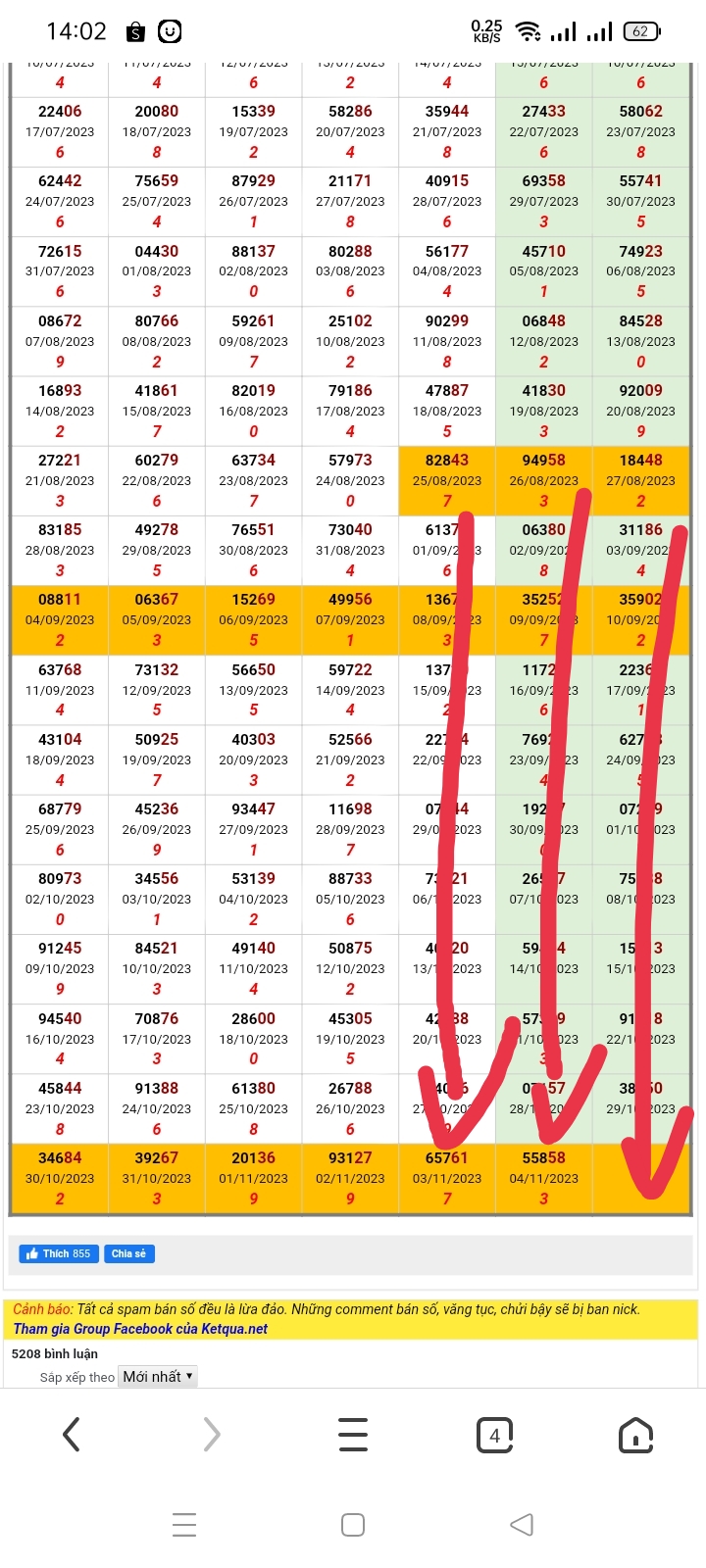Go to the browser home page
This screenshot has width=706, height=1568.
point(635,1435)
